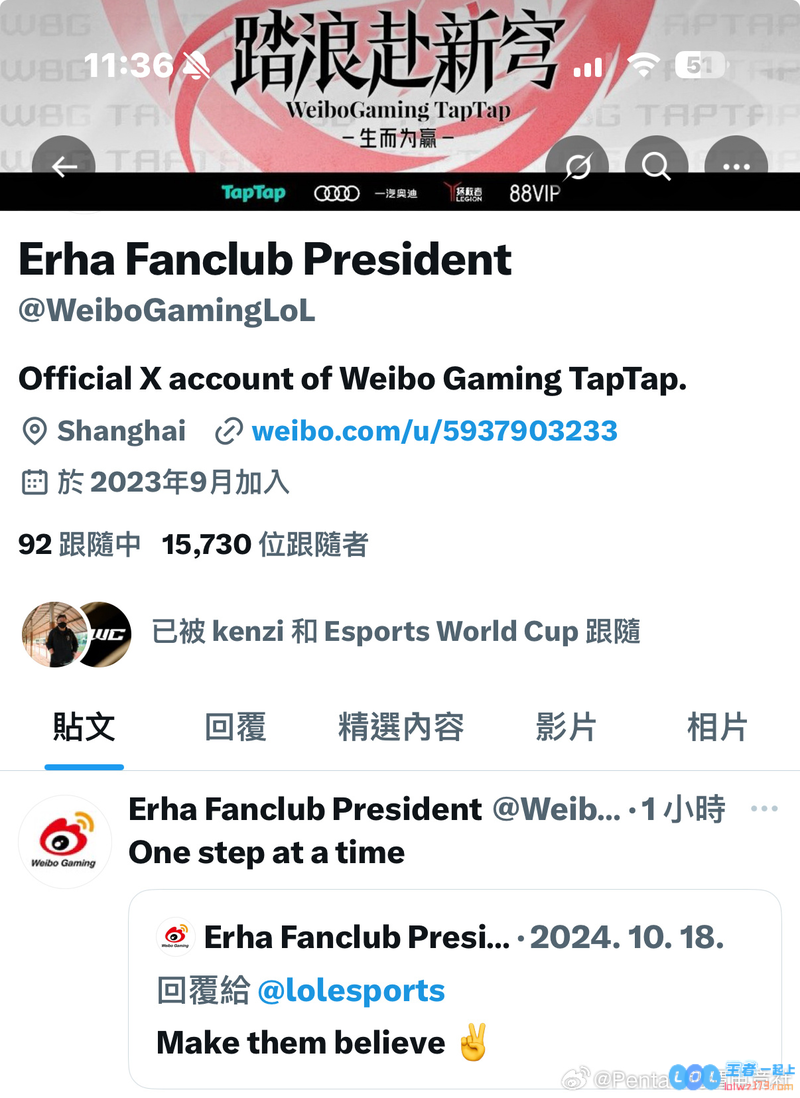This screenshot has height=1098, width=800.
Task: Switch to the 相片 tab
Action: coord(717,727)
